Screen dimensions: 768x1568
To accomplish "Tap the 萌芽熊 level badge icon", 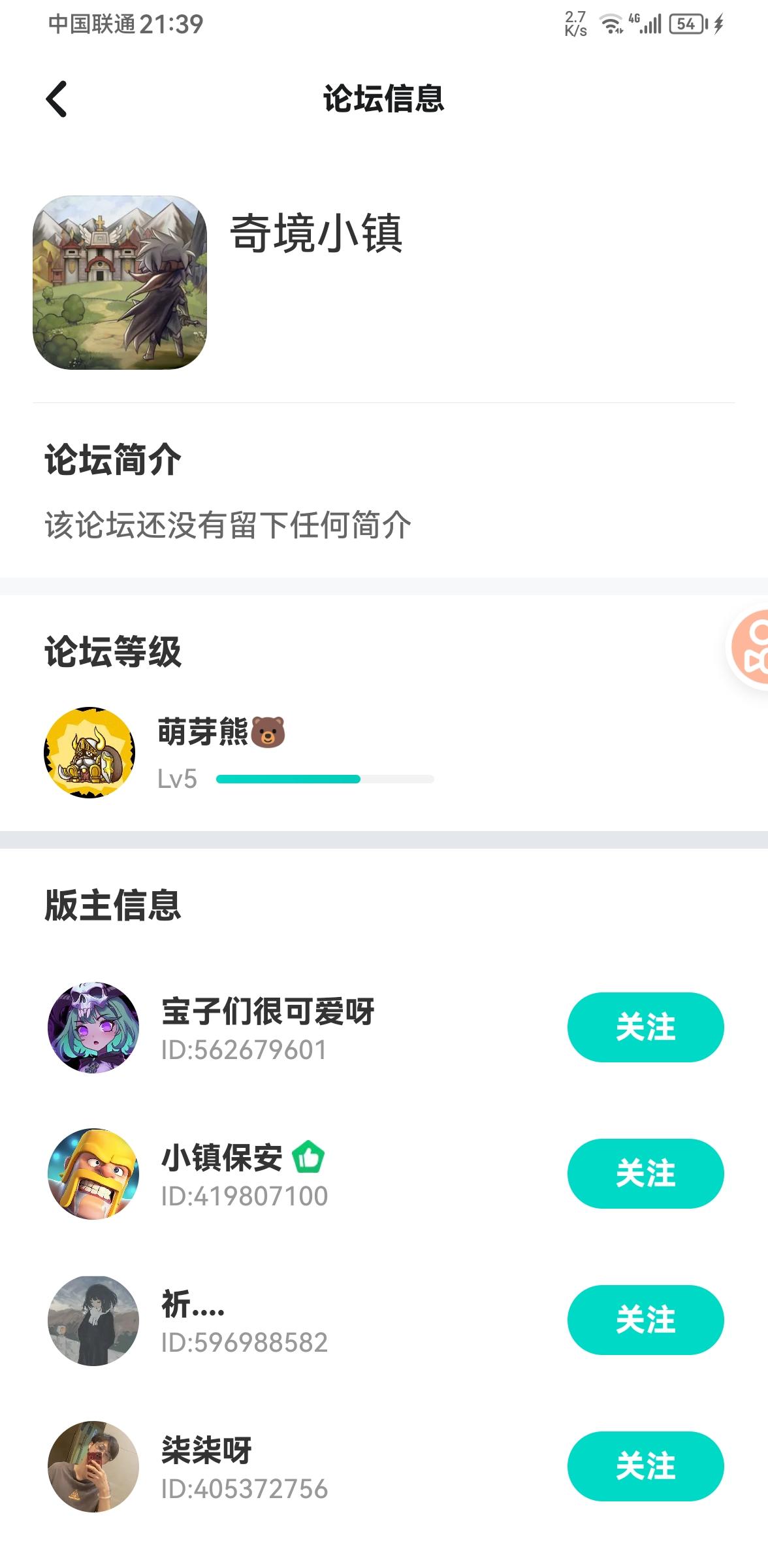I will (89, 750).
